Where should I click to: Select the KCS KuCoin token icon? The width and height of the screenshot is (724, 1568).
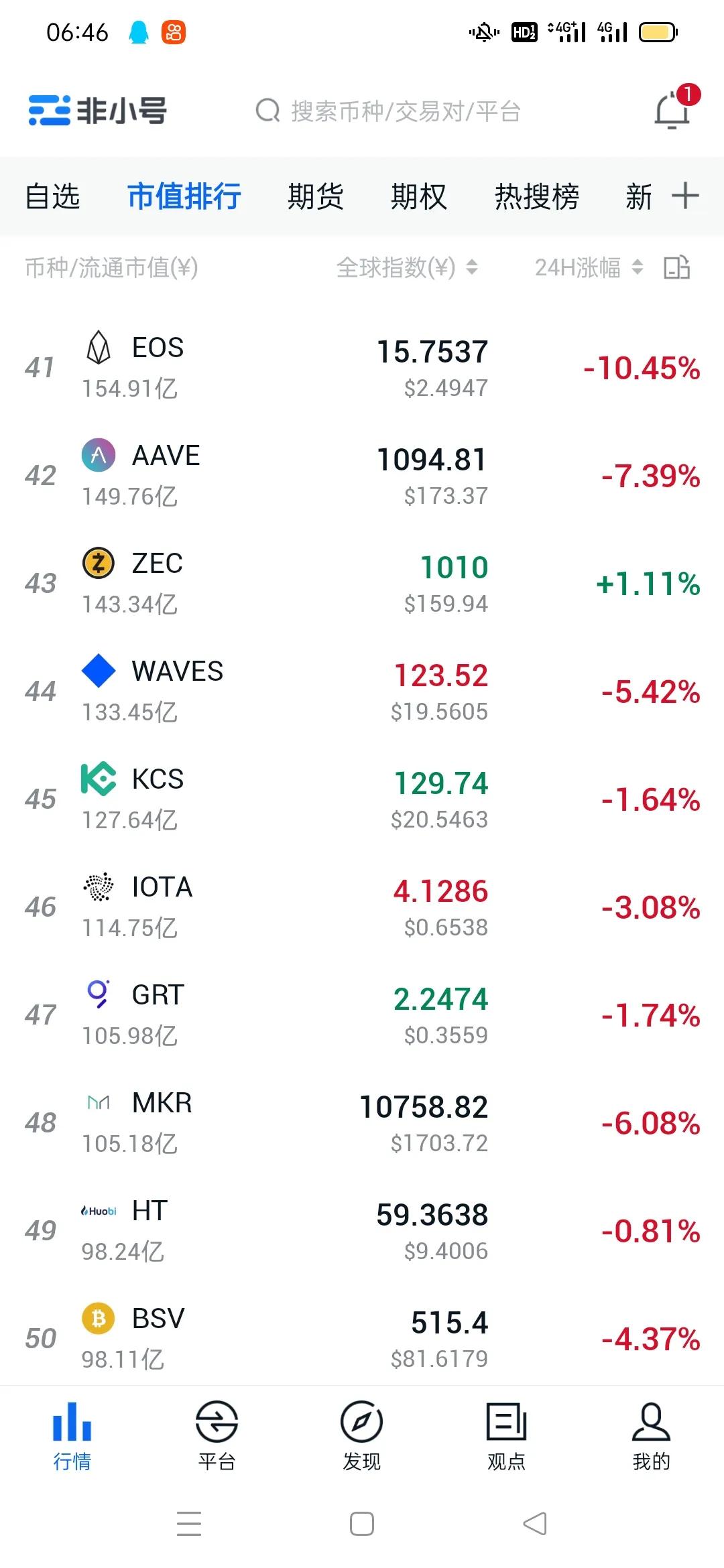coord(99,779)
